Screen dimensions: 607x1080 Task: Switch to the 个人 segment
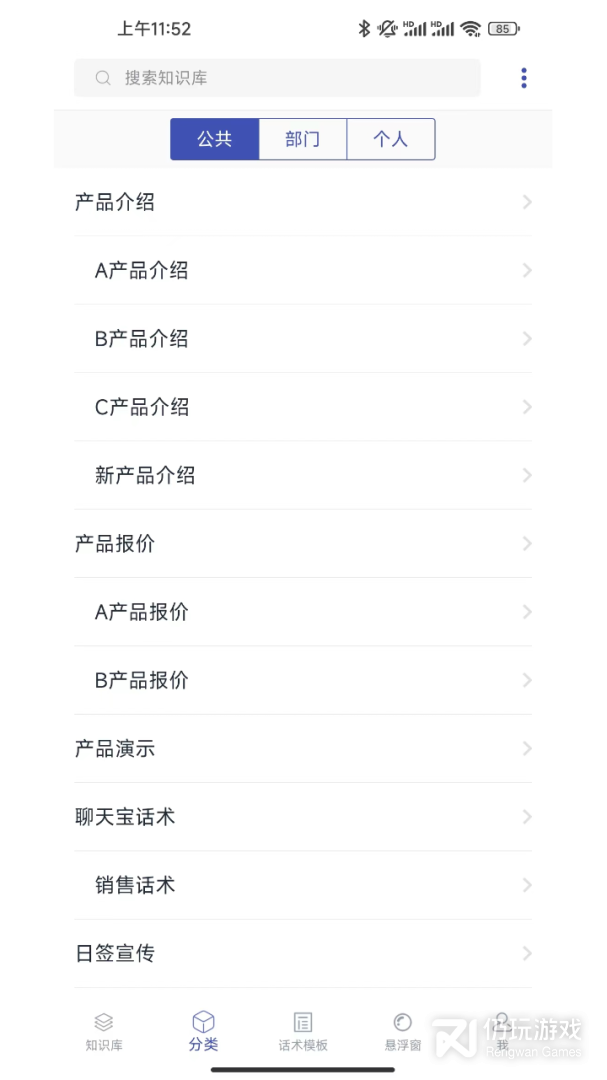[390, 139]
